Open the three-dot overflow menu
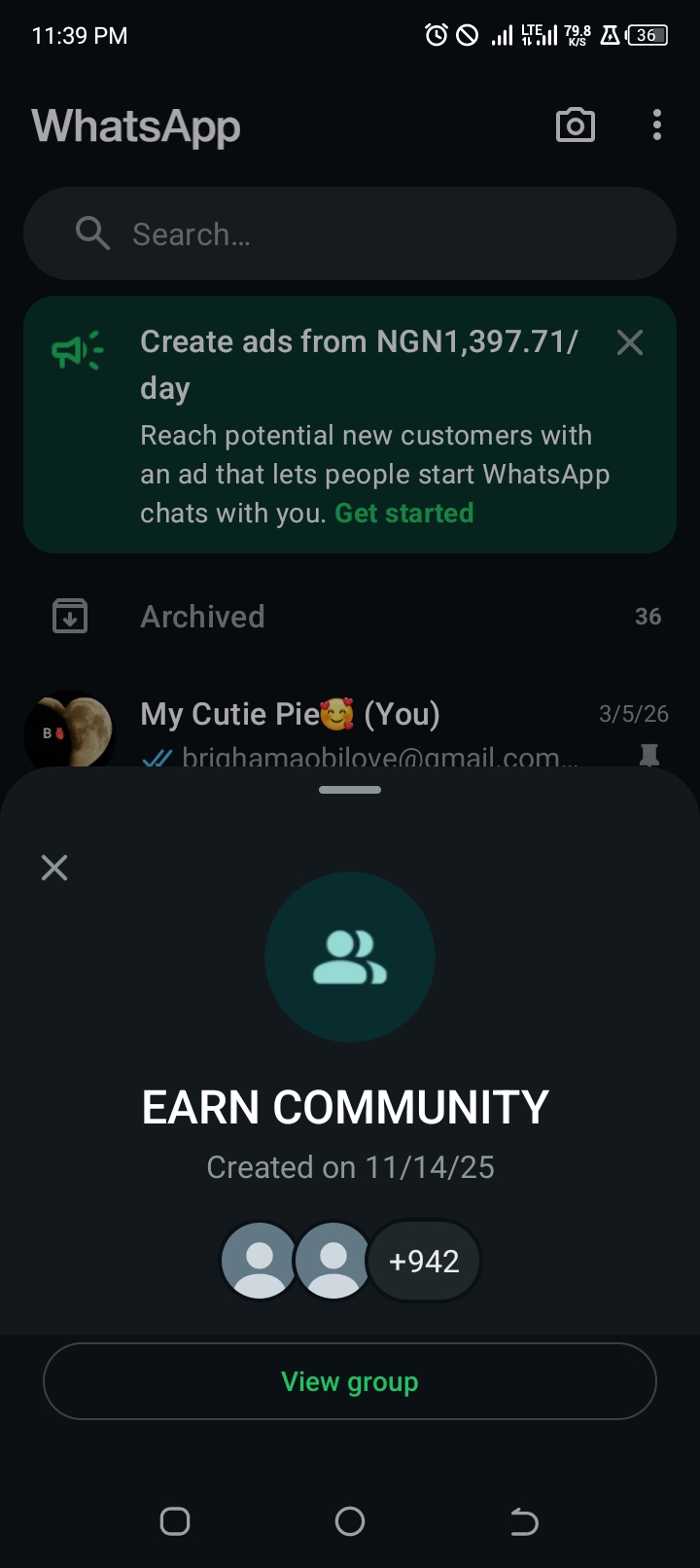This screenshot has height=1568, width=700. pyautogui.click(x=657, y=125)
